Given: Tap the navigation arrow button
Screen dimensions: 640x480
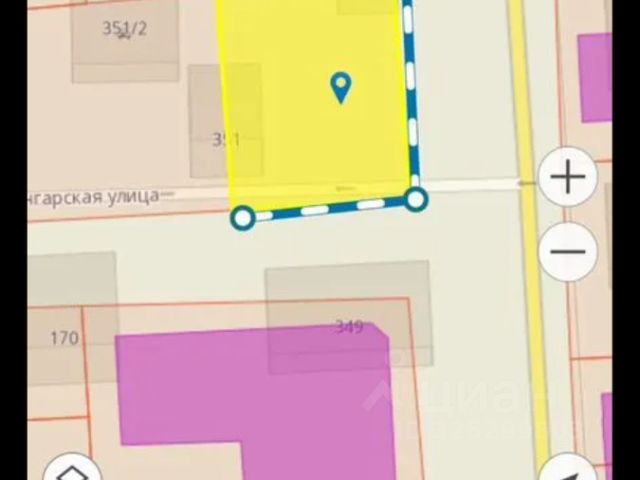Looking at the screenshot, I should (566, 471).
